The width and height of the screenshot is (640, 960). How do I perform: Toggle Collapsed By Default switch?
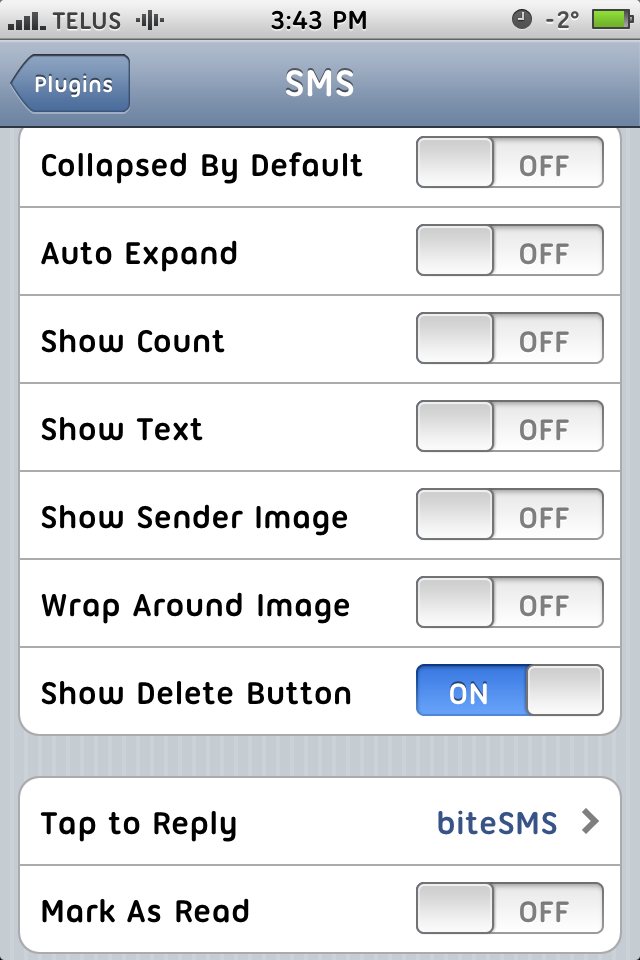point(509,164)
